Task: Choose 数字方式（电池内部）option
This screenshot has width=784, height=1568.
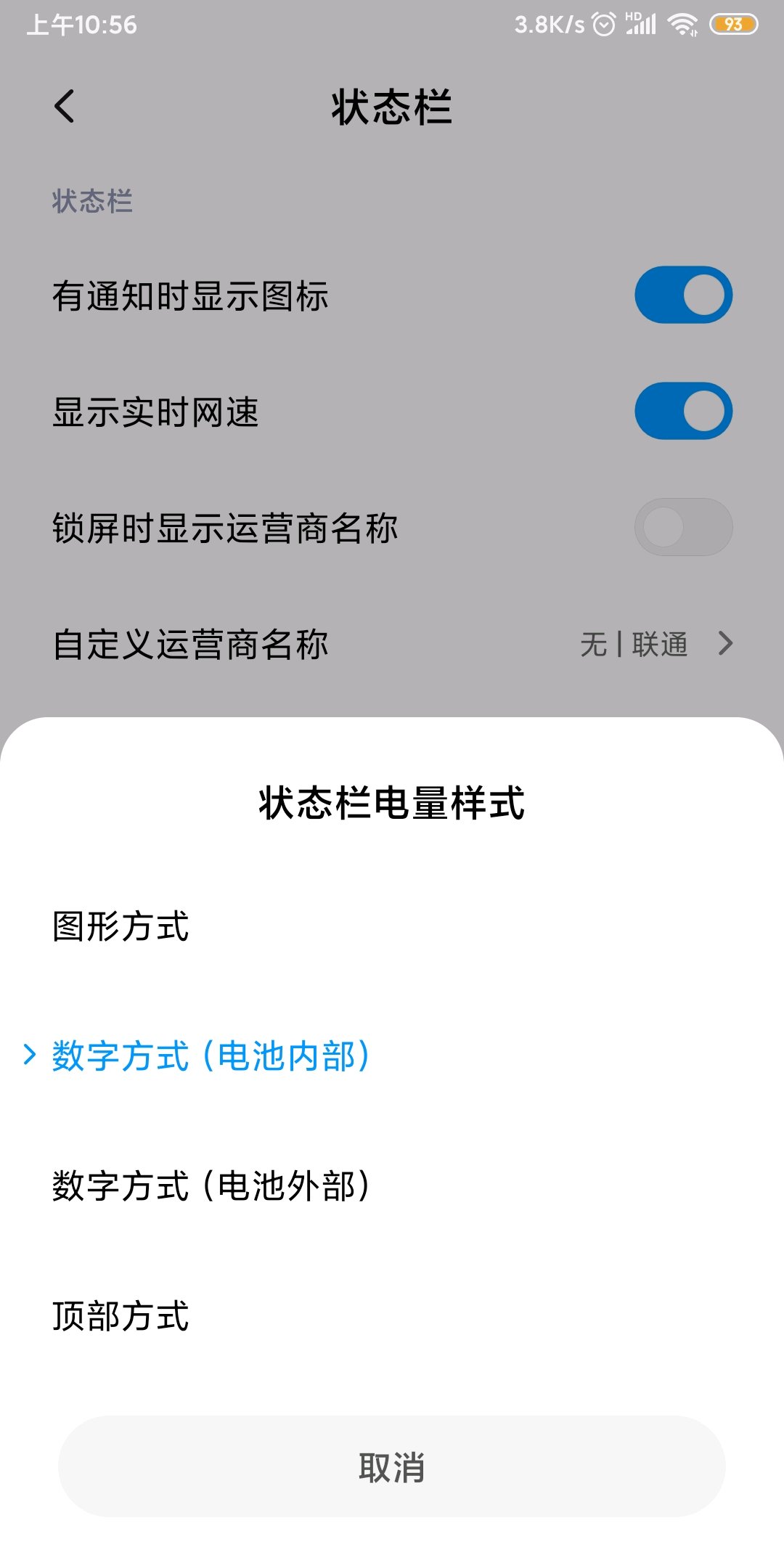Action: pos(392,1056)
